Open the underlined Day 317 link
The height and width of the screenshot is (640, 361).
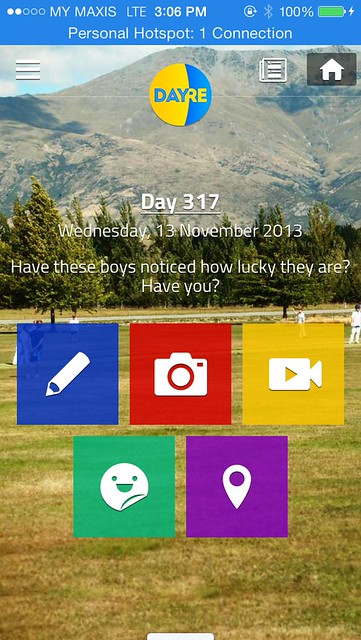pyautogui.click(x=180, y=203)
